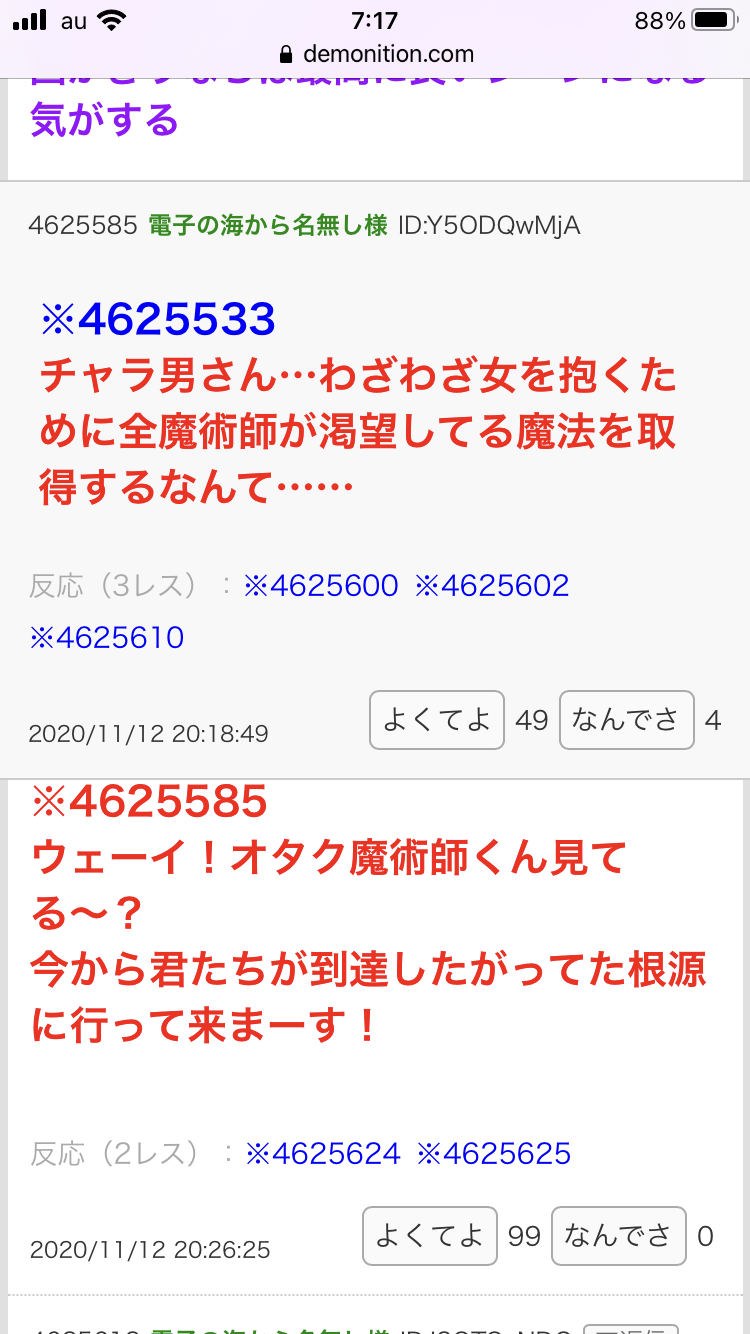The width and height of the screenshot is (750, 1334).
Task: Open reply link ※4625625
Action: click(x=494, y=1153)
